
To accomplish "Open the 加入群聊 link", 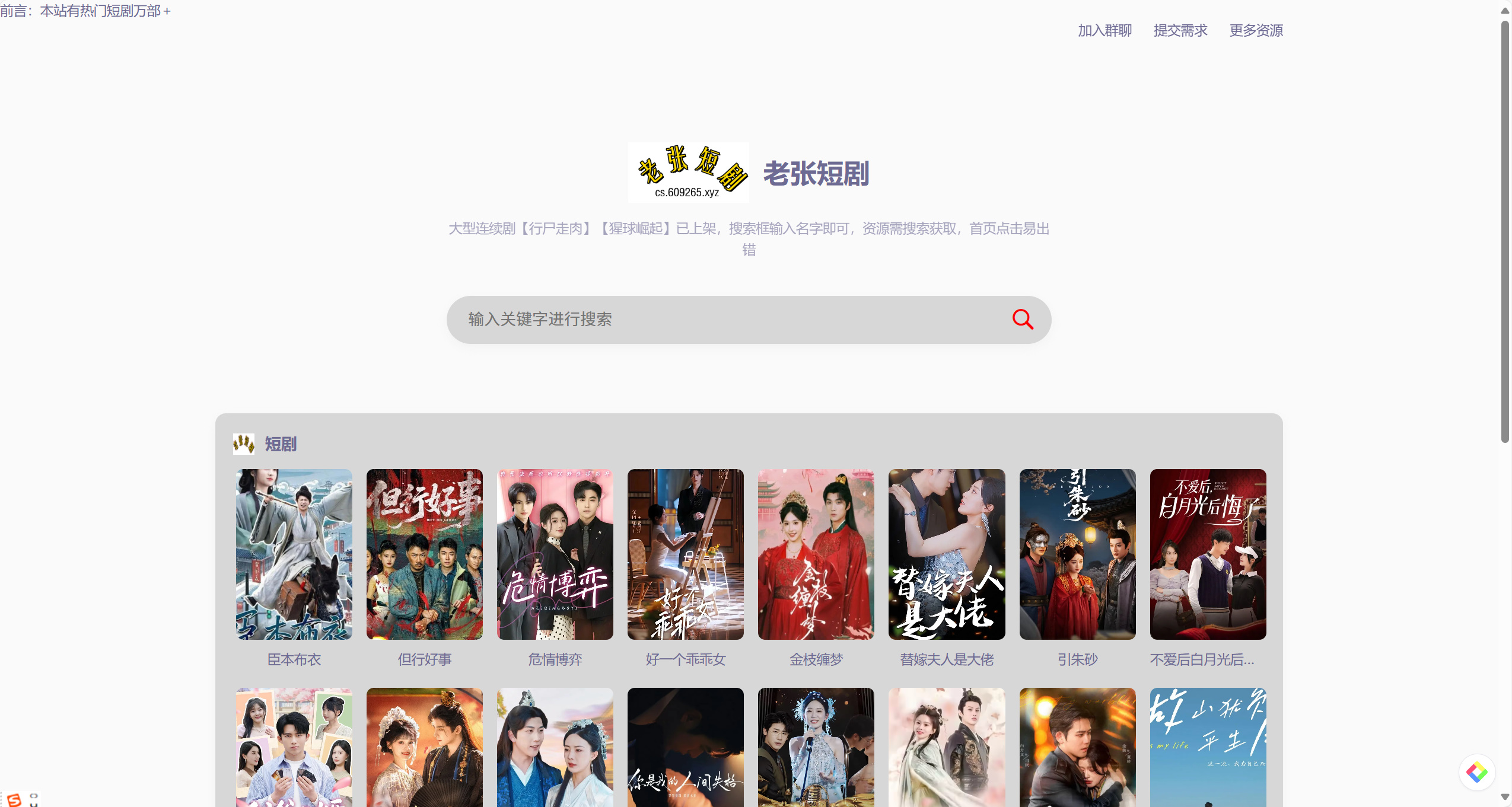I will 1104,31.
